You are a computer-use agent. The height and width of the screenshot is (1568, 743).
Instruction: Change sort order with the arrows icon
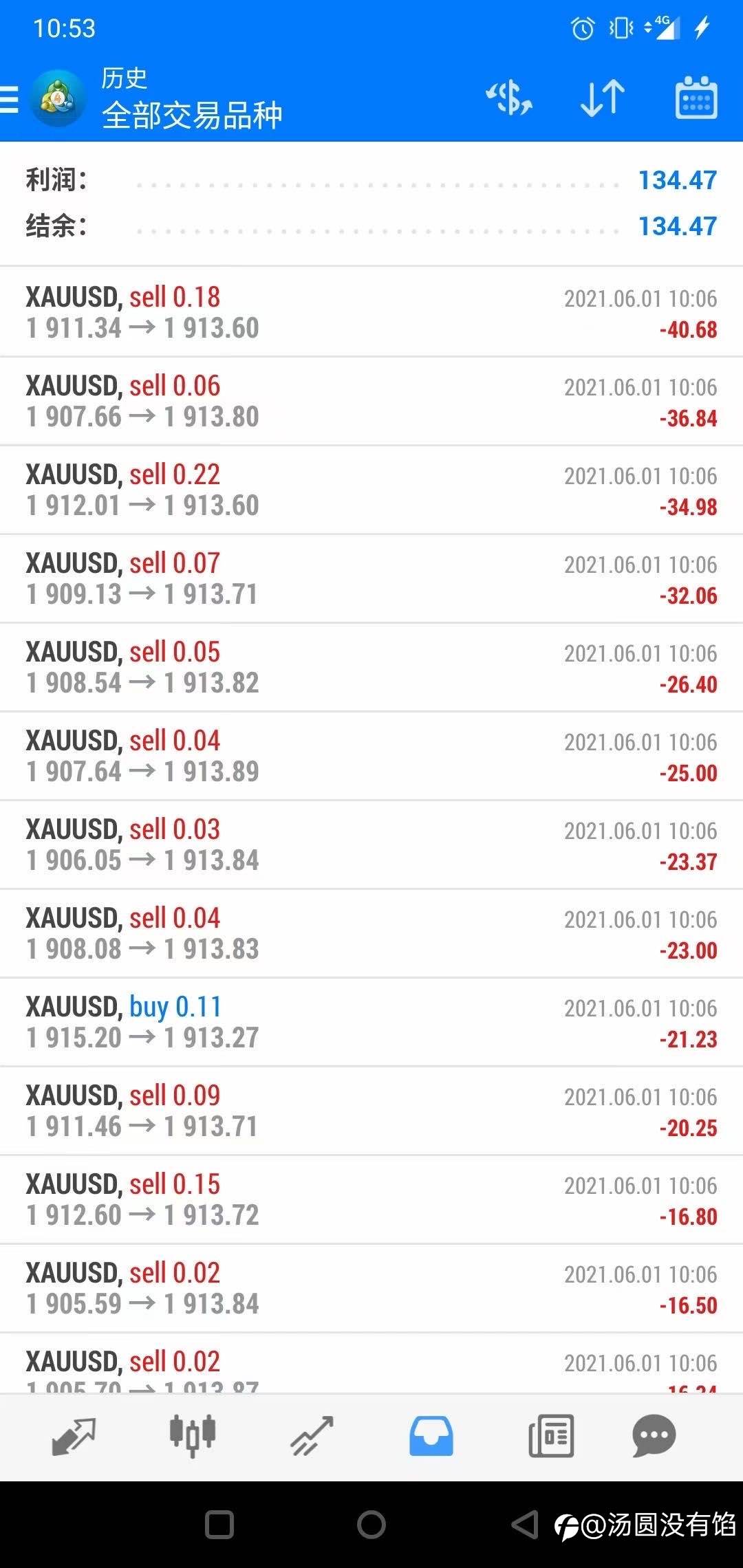(603, 98)
